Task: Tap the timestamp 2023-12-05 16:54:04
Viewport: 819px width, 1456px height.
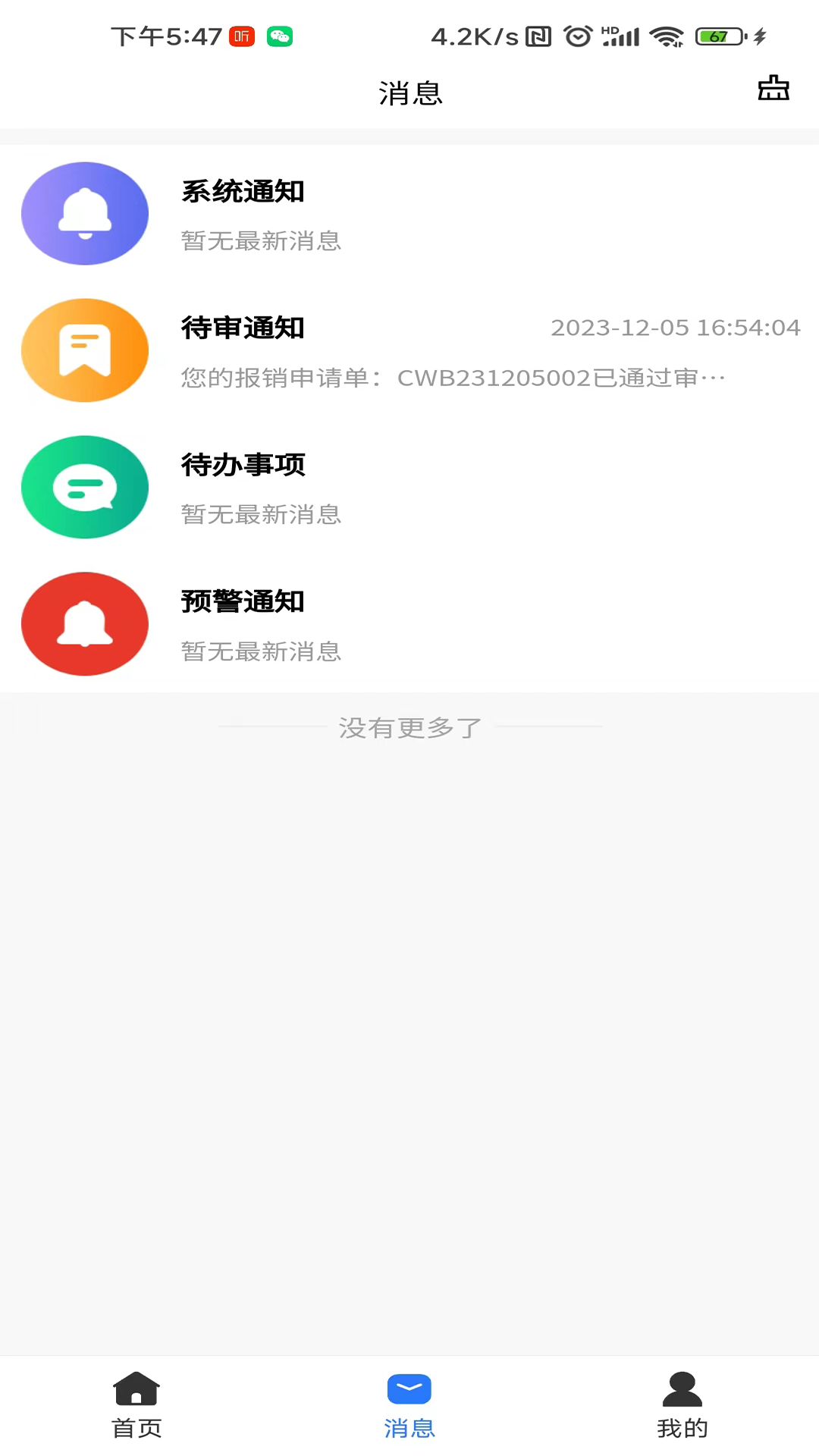Action: 676,328
